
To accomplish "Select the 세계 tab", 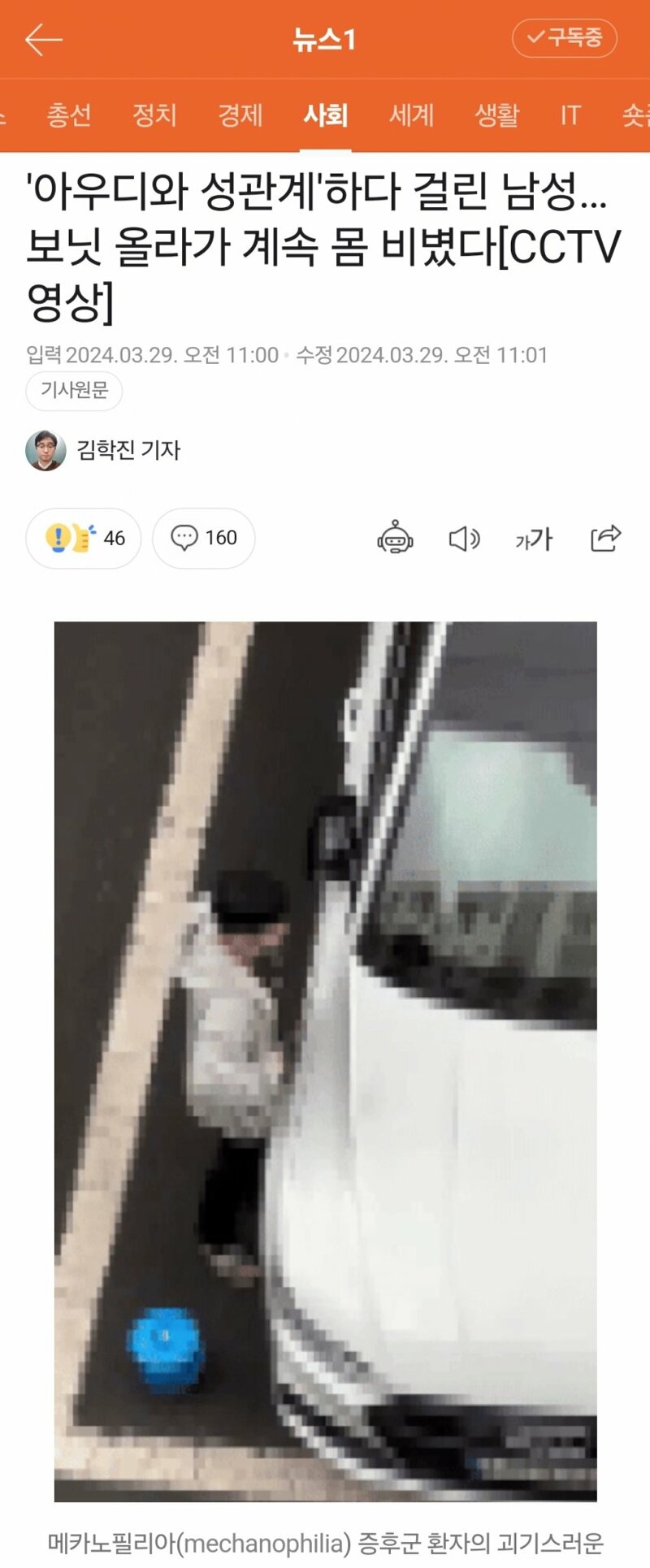I will pyautogui.click(x=411, y=115).
